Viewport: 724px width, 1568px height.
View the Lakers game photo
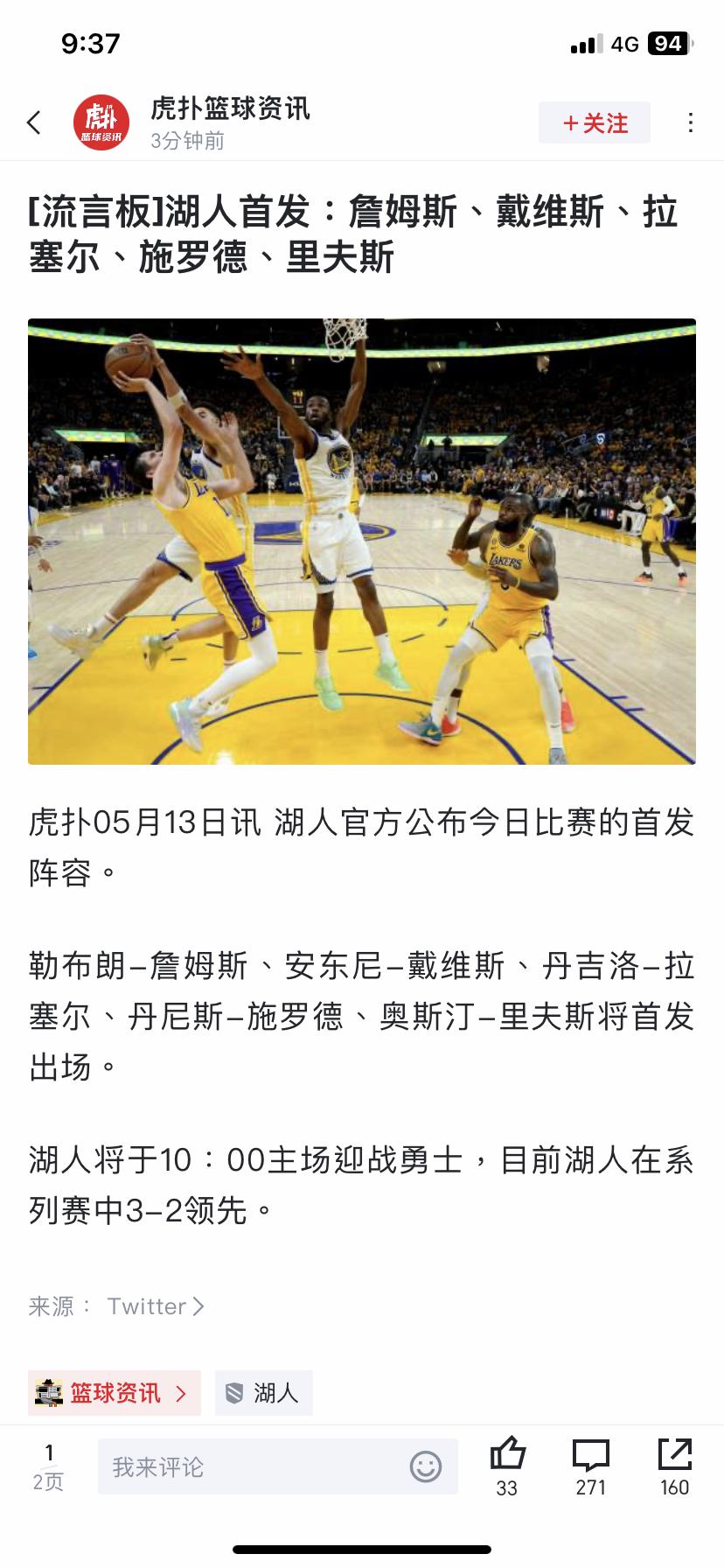(x=362, y=542)
